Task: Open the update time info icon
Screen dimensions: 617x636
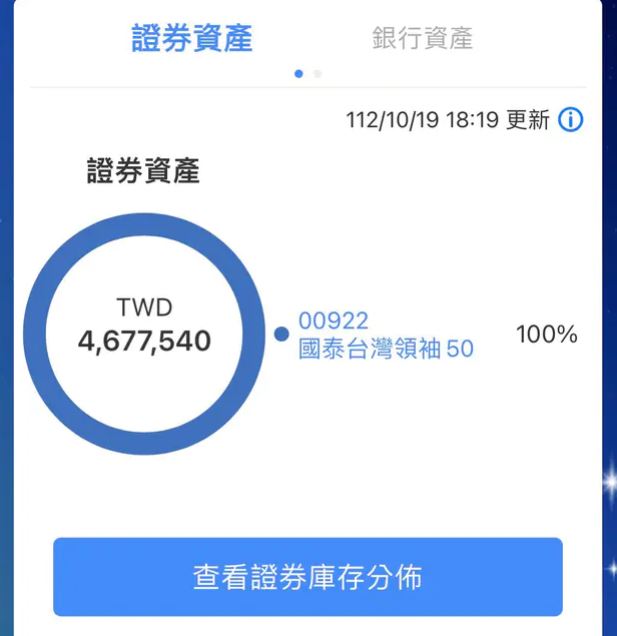Action: click(570, 121)
